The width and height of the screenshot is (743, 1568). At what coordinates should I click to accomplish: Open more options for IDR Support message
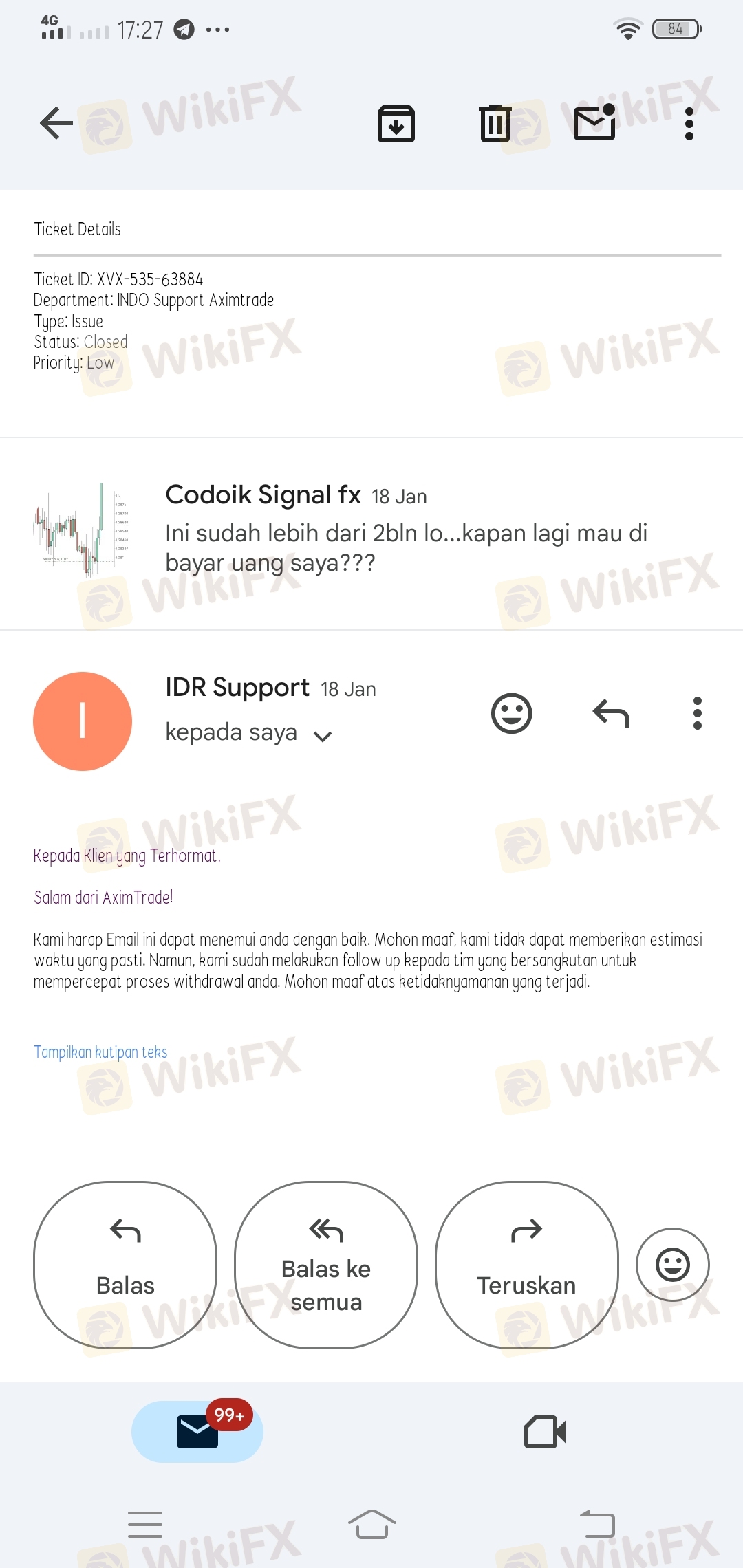(697, 713)
